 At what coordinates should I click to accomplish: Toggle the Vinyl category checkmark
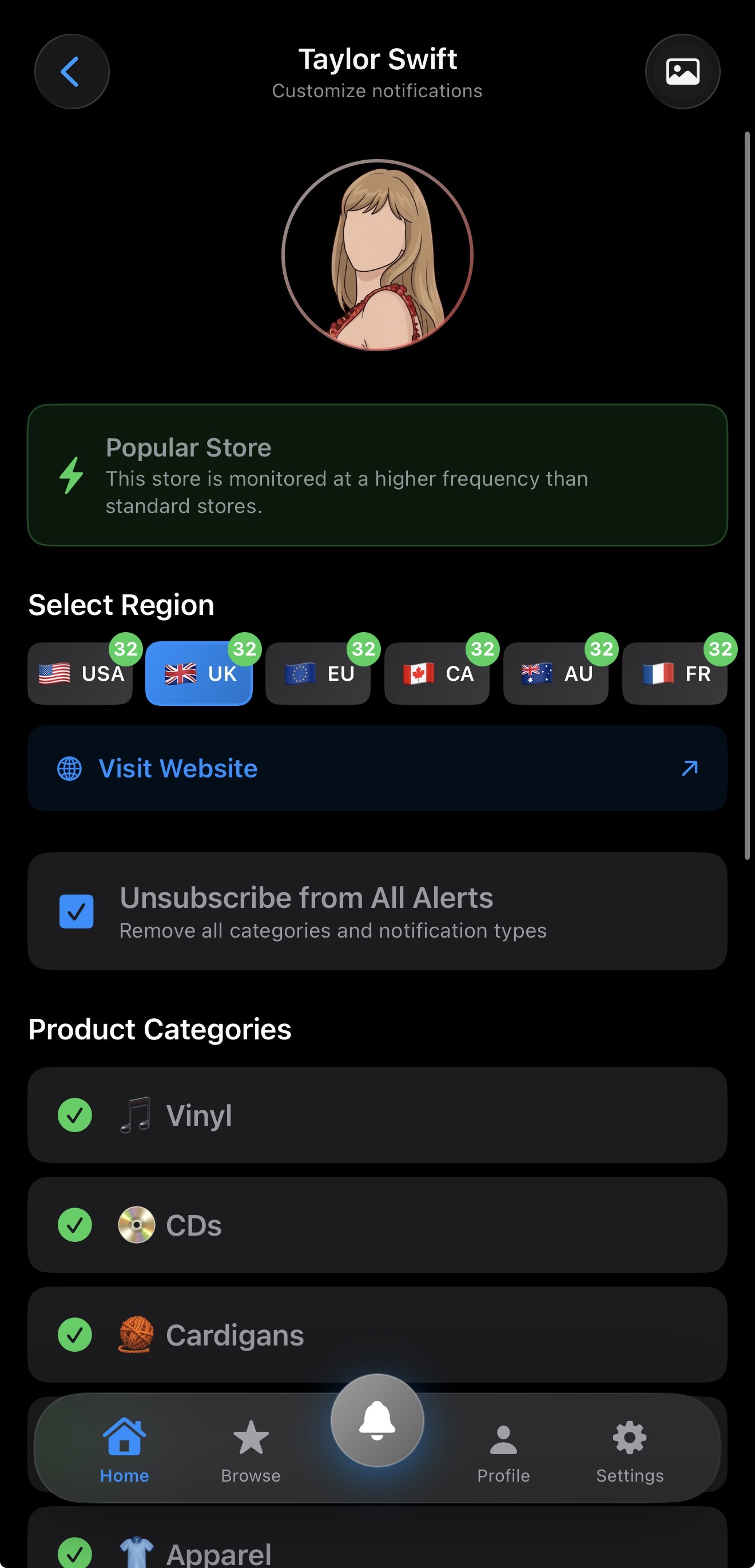point(75,1114)
